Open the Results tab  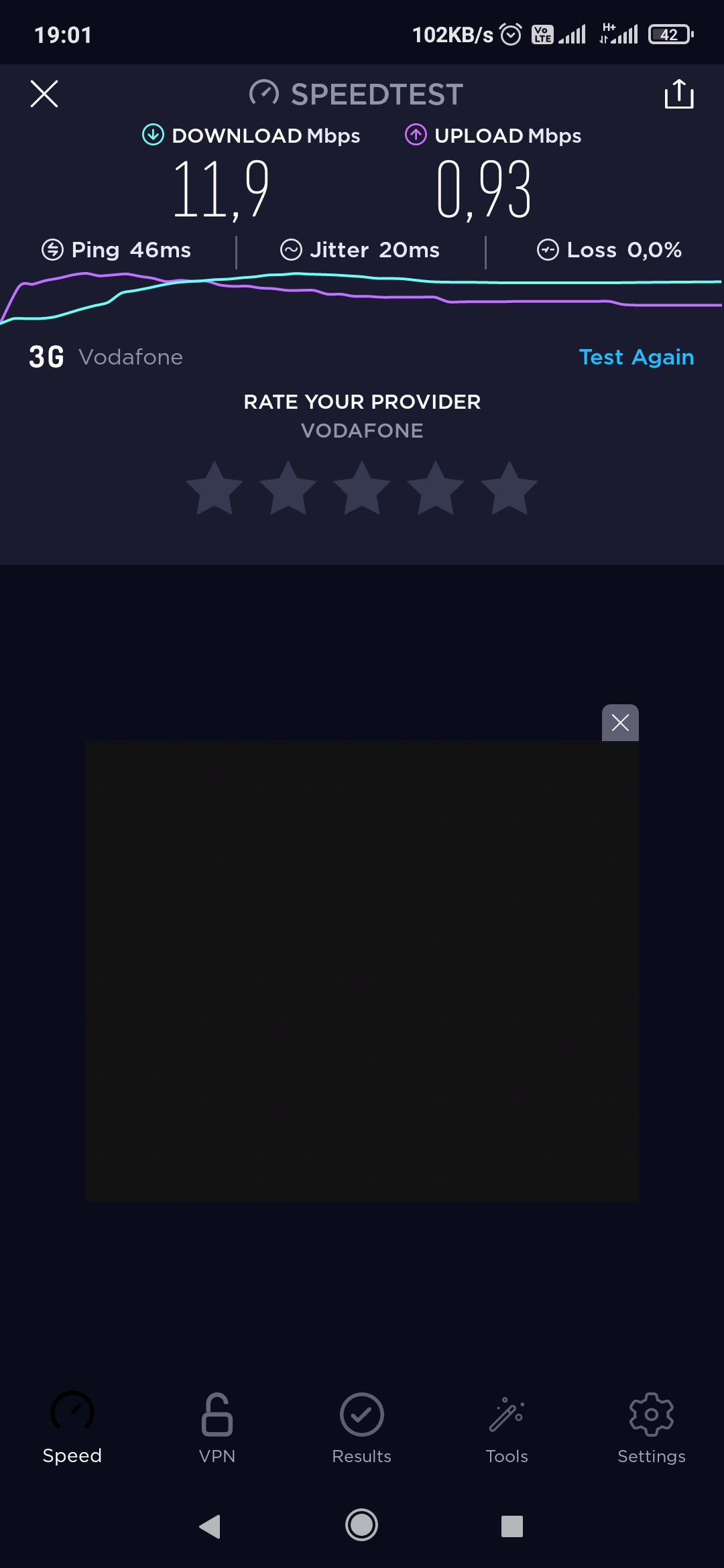(362, 1429)
